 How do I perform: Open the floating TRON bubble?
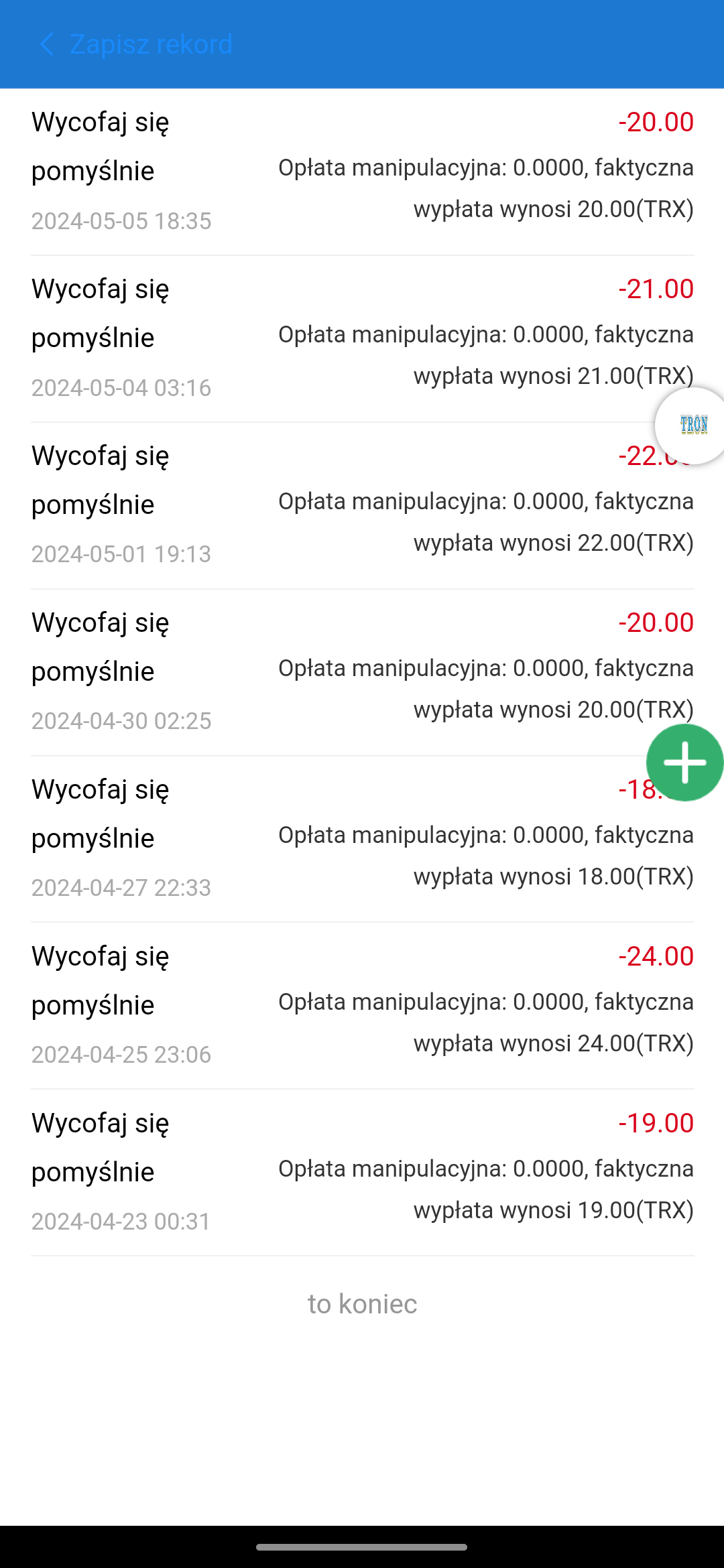(690, 426)
